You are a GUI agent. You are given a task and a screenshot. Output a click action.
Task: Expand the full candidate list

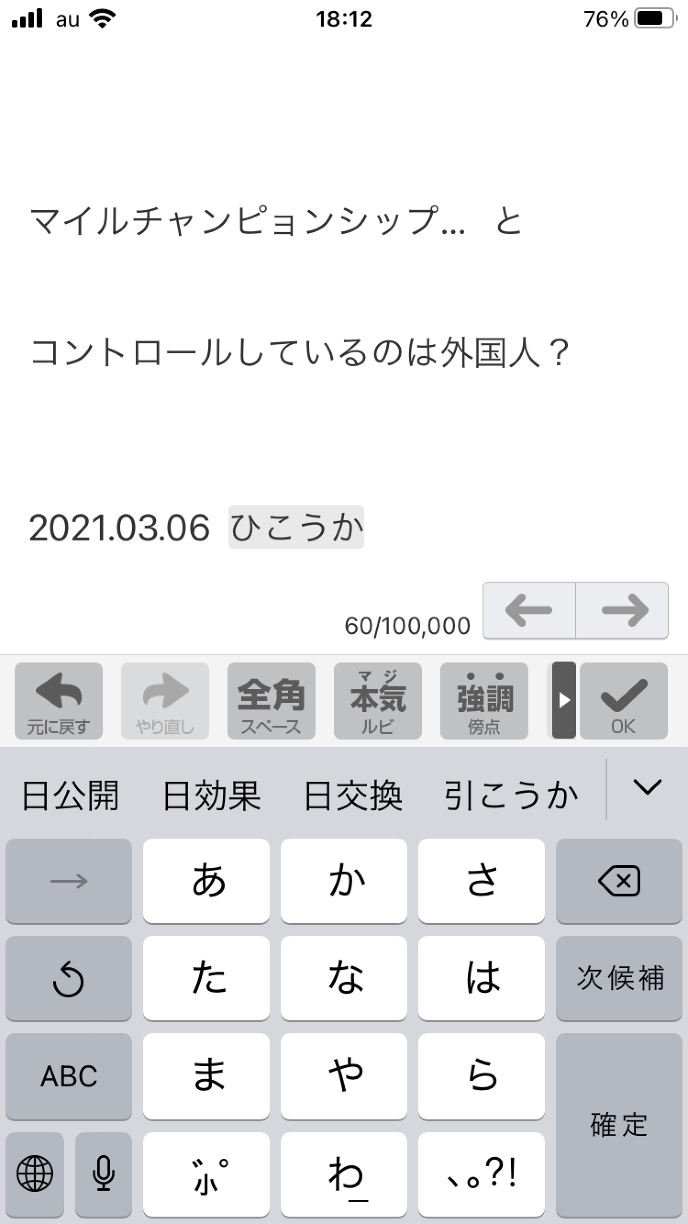click(647, 788)
